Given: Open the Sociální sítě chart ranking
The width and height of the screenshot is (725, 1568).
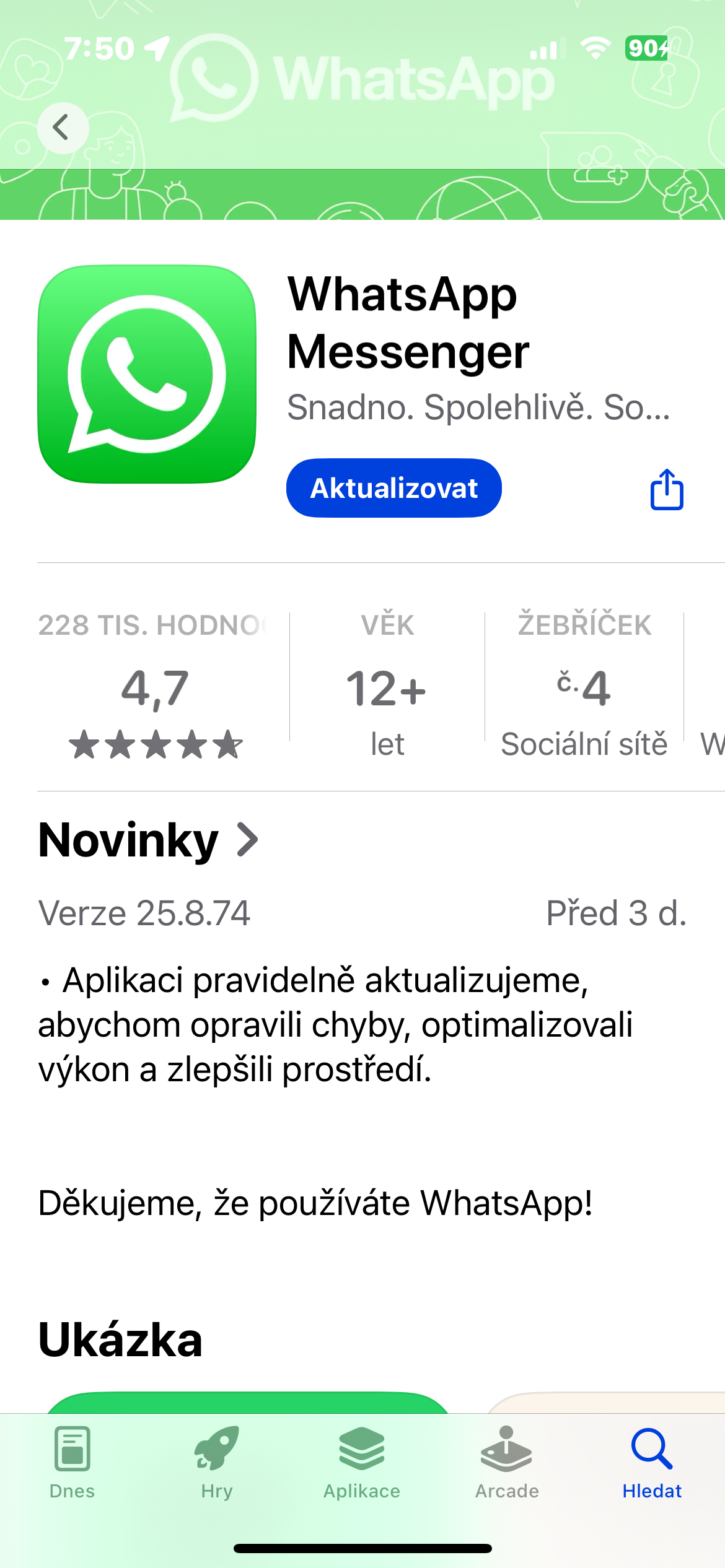Looking at the screenshot, I should [x=584, y=687].
